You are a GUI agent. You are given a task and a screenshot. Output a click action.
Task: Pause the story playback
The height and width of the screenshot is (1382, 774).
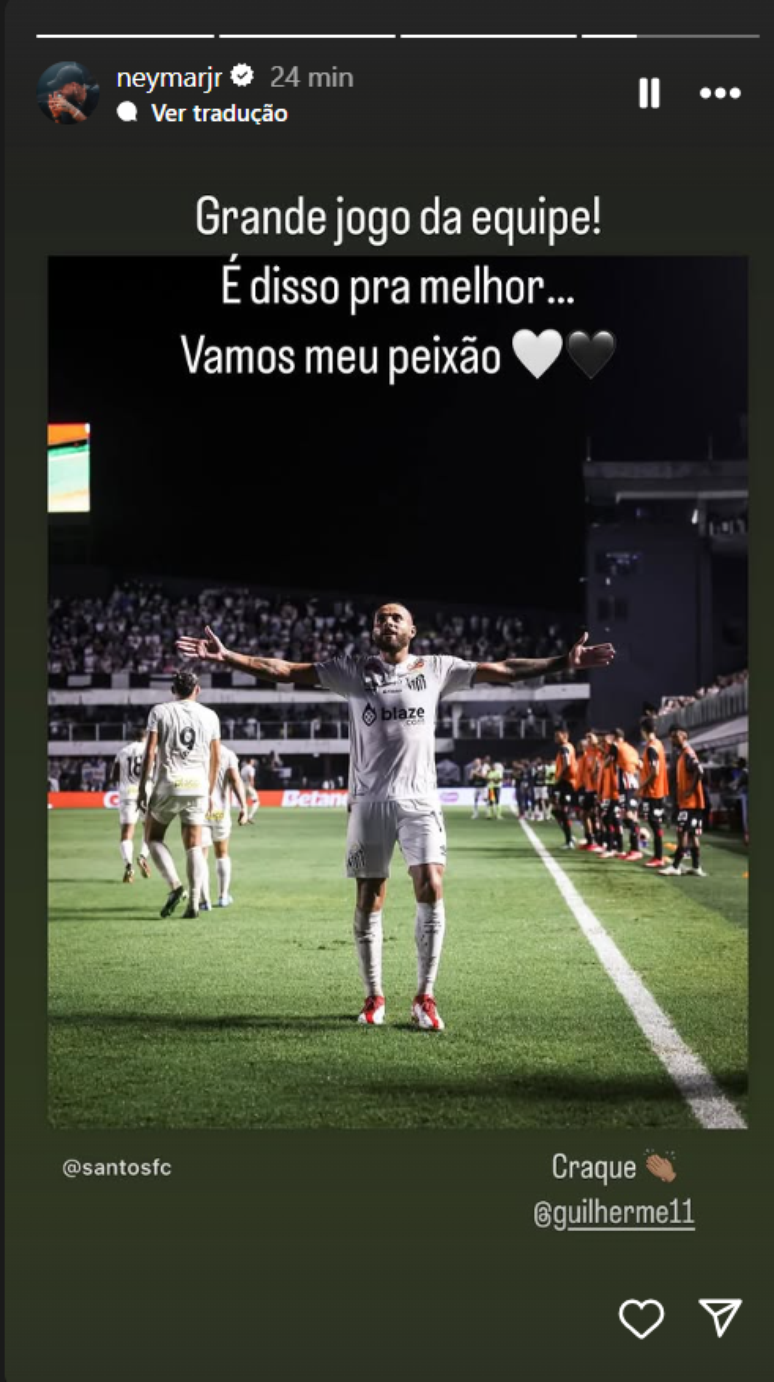tap(649, 93)
